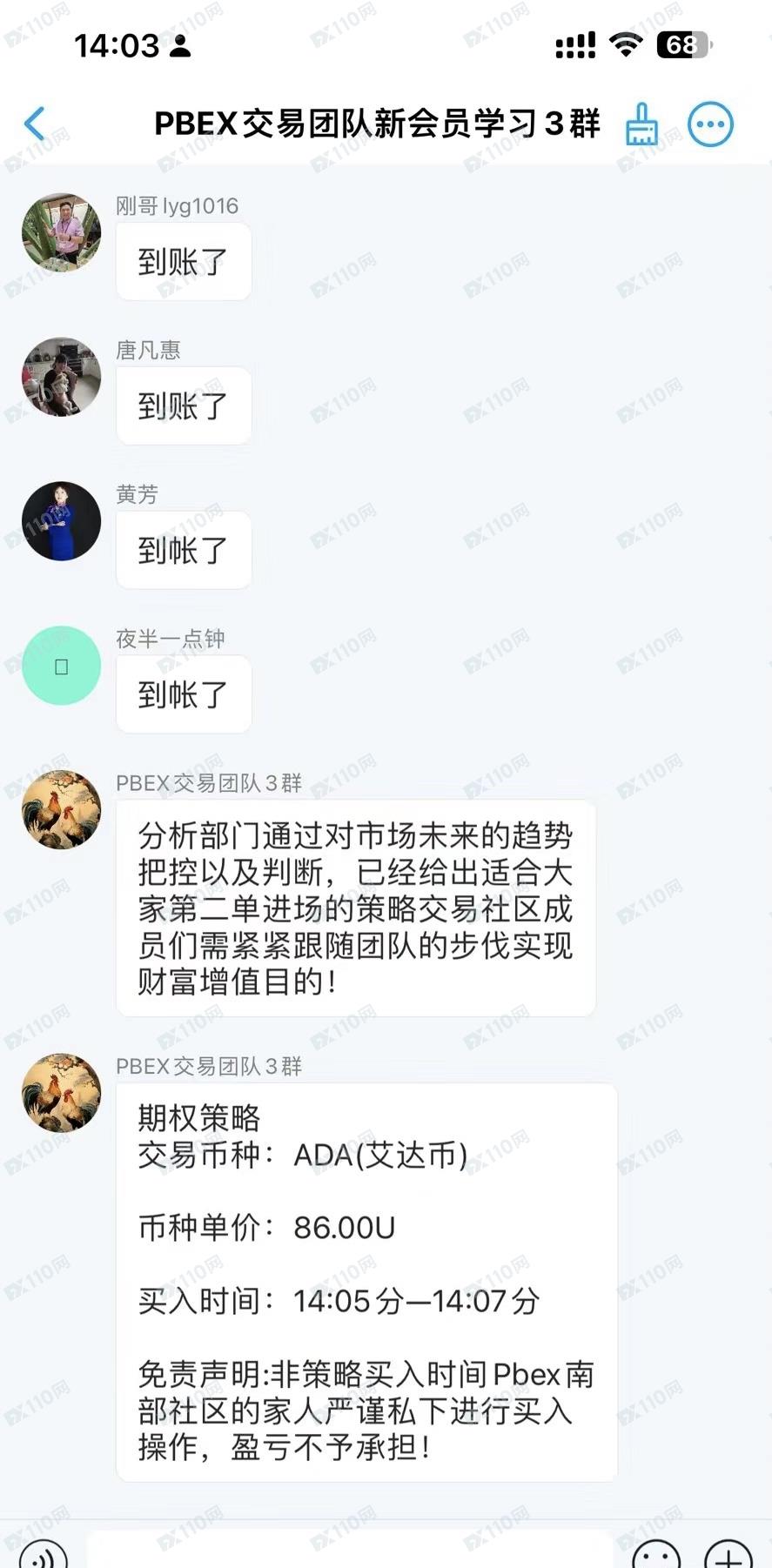
Task: View 唐凡惠's profile via avatar
Action: click(61, 377)
